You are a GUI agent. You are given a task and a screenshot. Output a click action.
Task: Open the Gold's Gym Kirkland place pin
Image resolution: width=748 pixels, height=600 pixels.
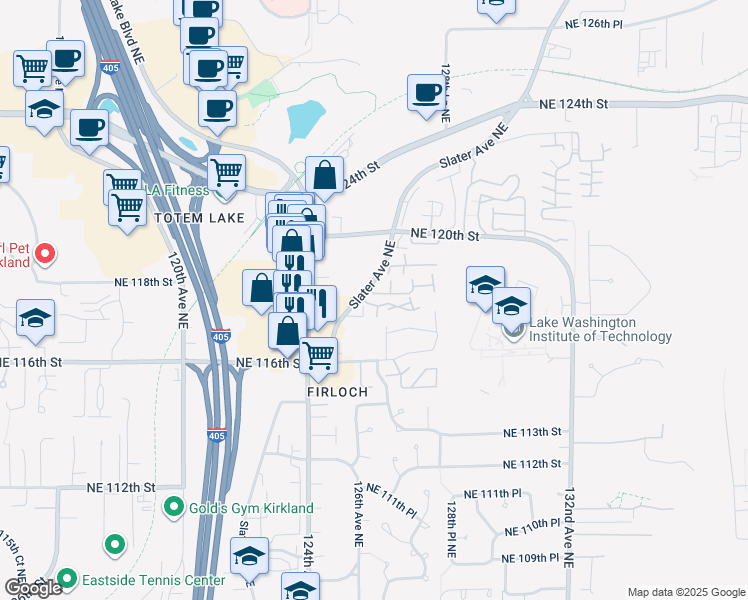coord(174,507)
